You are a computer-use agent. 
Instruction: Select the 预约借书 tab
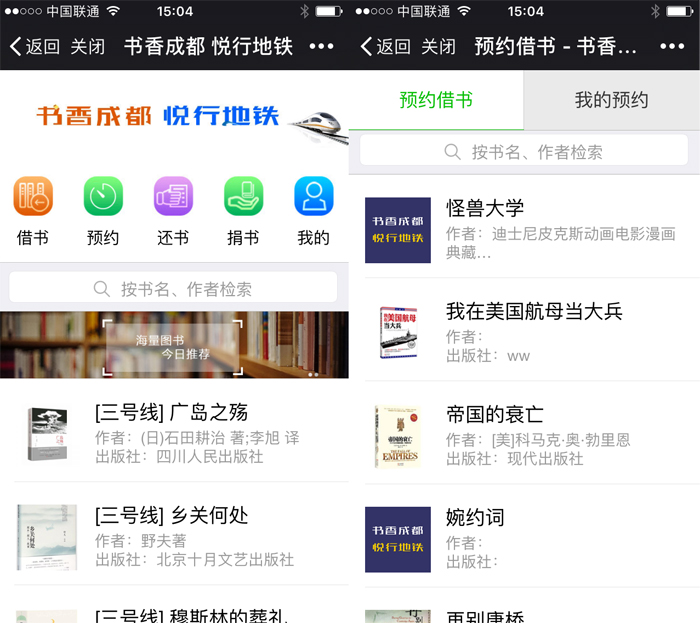coord(436,101)
